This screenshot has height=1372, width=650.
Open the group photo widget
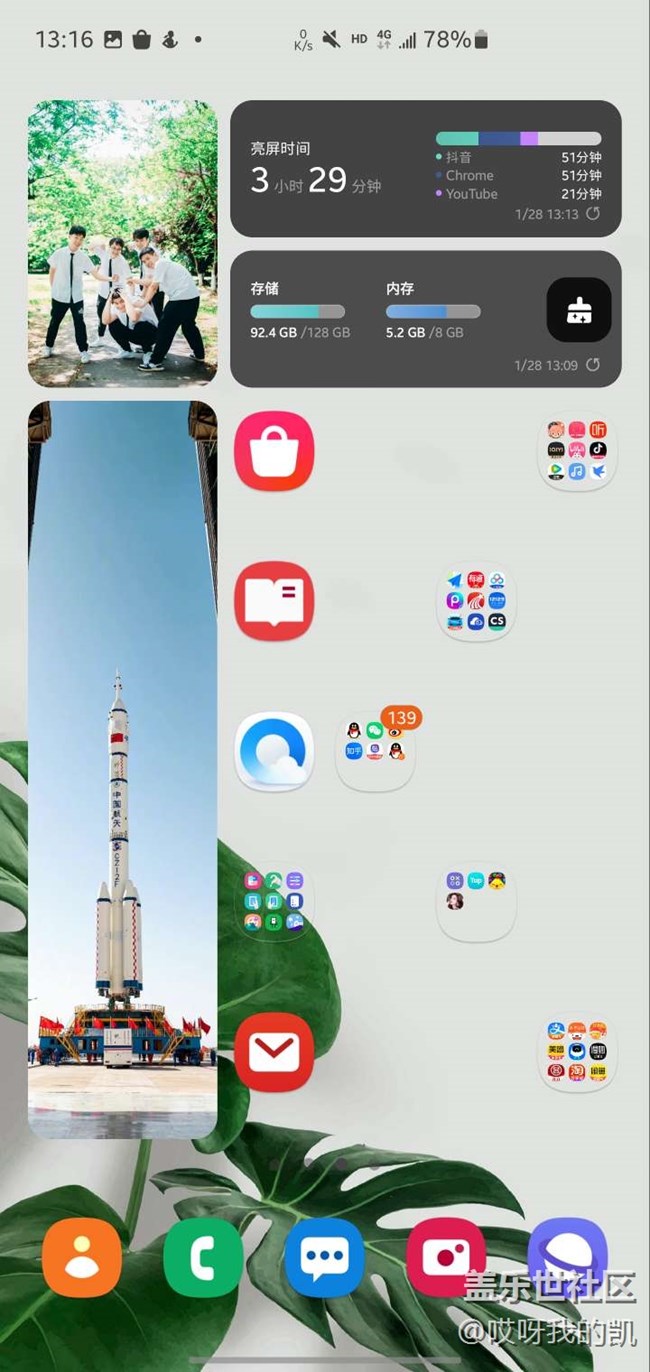coord(122,243)
